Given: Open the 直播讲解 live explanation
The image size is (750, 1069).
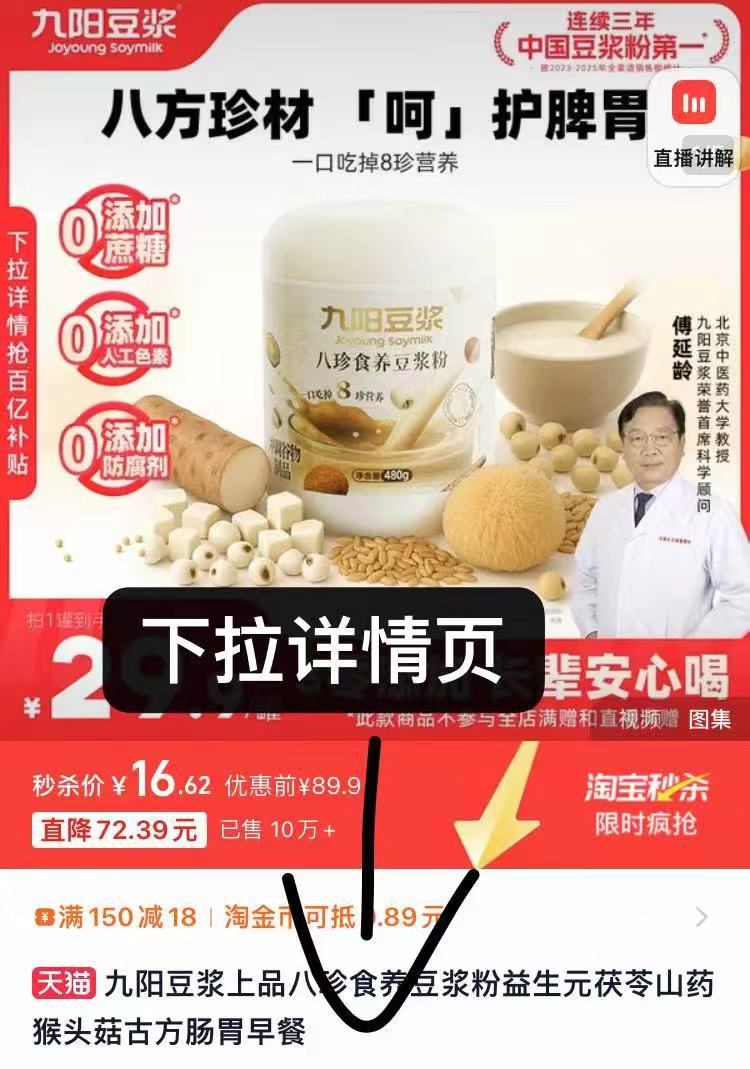Looking at the screenshot, I should [693, 126].
